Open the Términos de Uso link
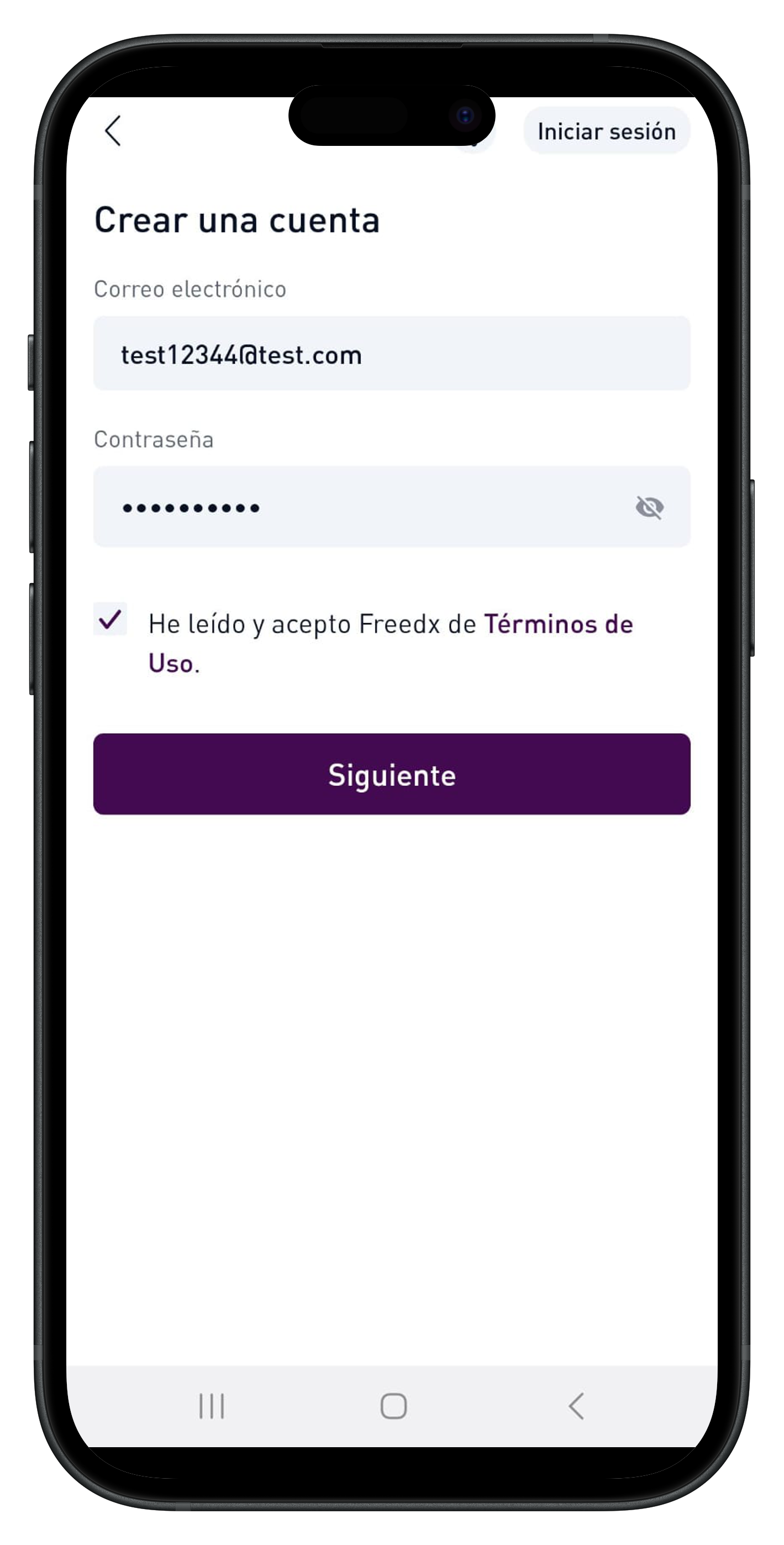This screenshot has height=1545, width=784. 558,624
